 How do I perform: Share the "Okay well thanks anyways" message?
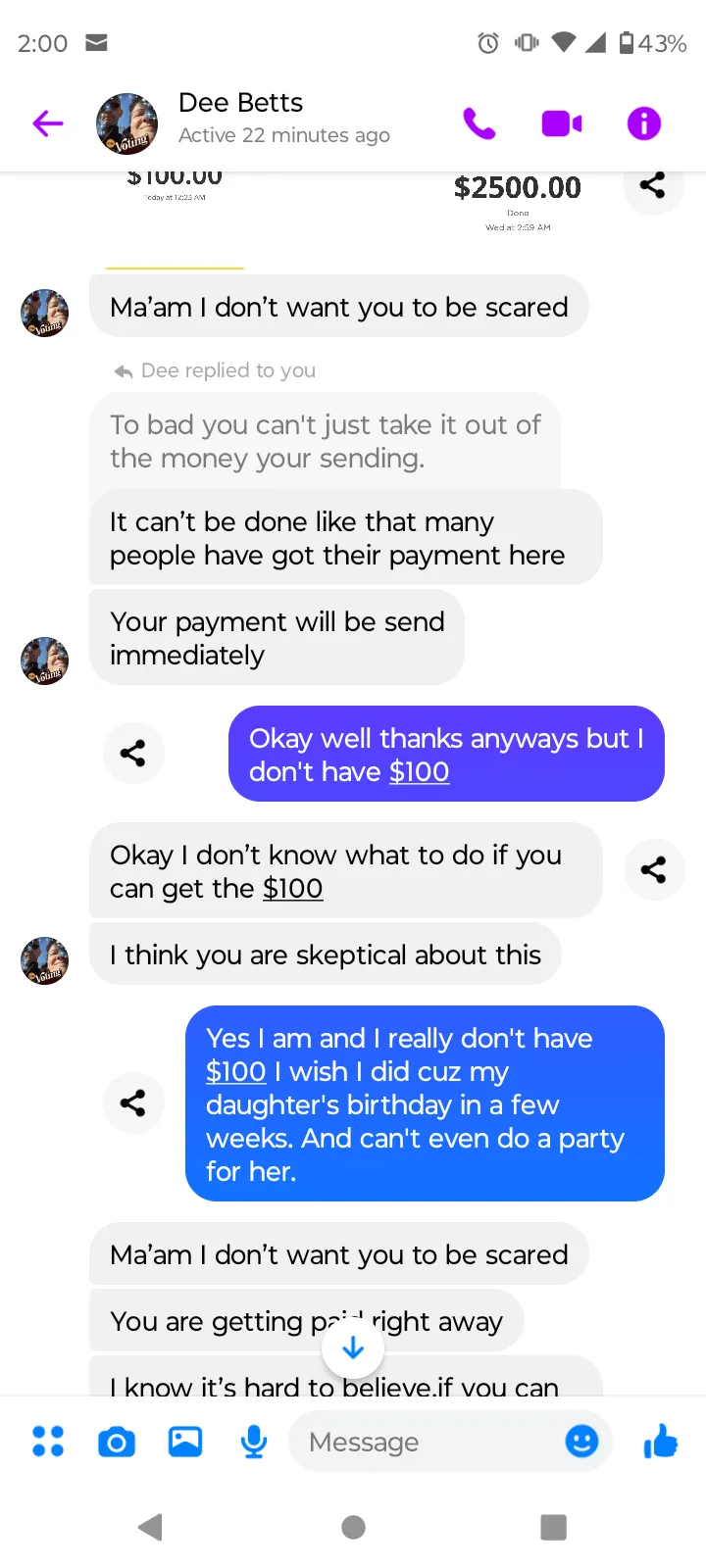point(133,753)
